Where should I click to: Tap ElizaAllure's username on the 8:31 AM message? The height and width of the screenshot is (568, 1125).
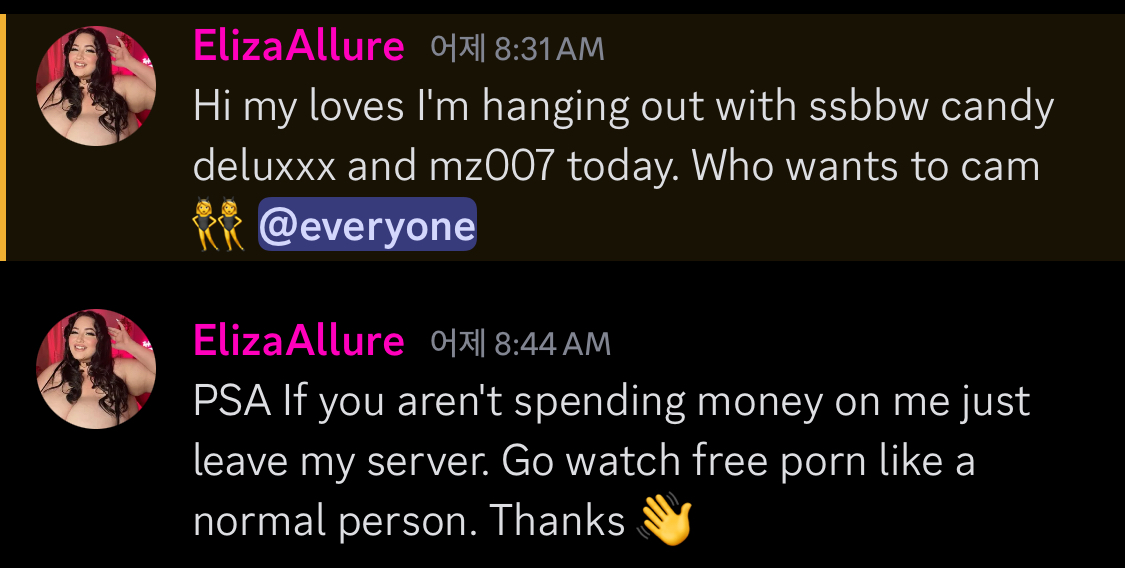click(x=298, y=47)
